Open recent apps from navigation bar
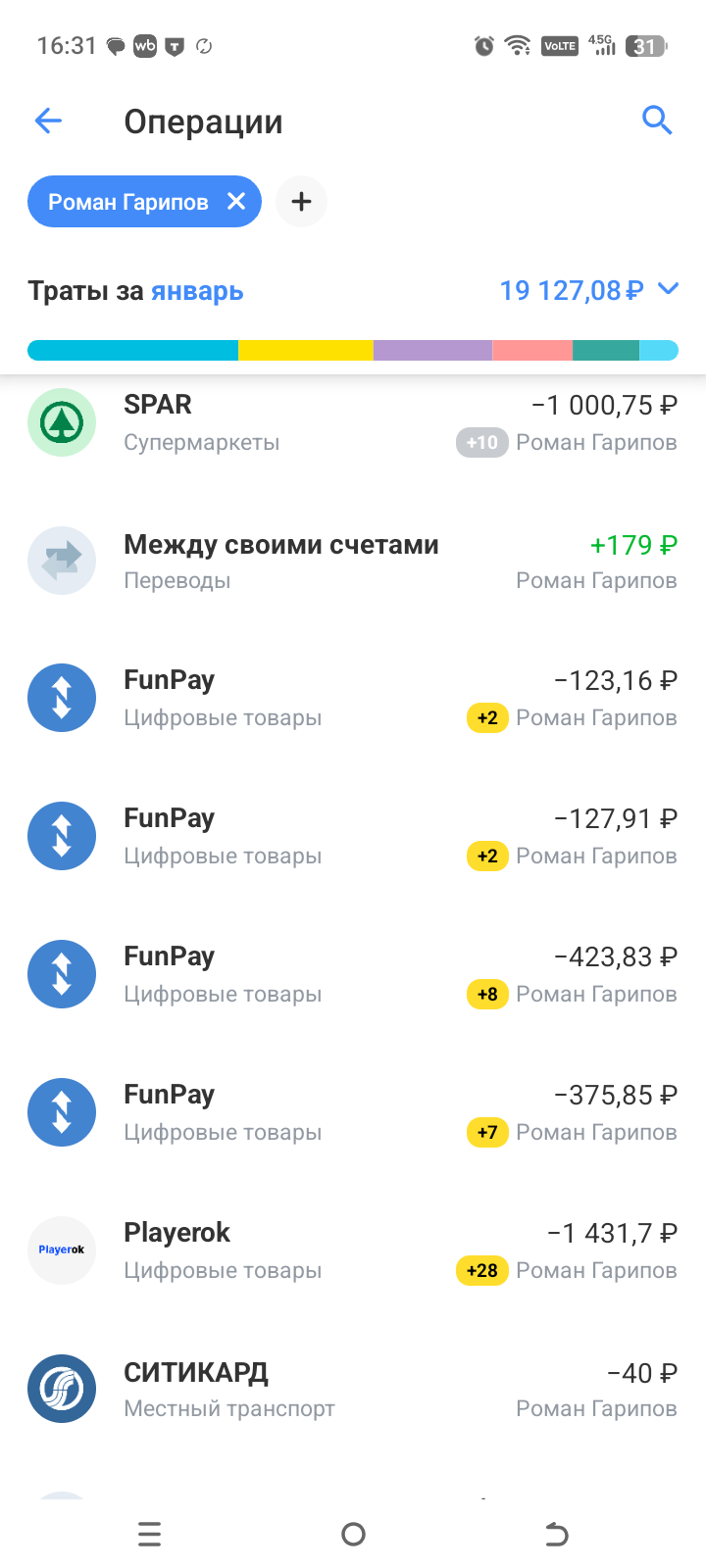The width and height of the screenshot is (706, 1568). [149, 1534]
